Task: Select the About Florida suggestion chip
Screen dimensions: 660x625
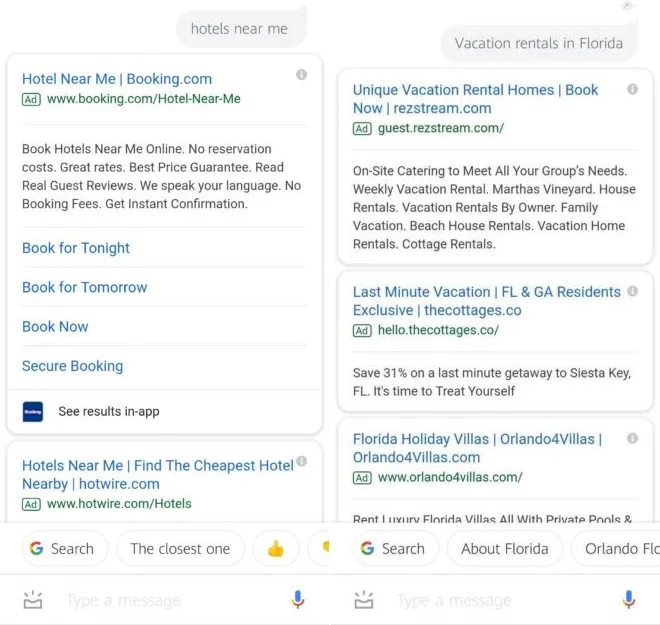Action: [x=504, y=548]
